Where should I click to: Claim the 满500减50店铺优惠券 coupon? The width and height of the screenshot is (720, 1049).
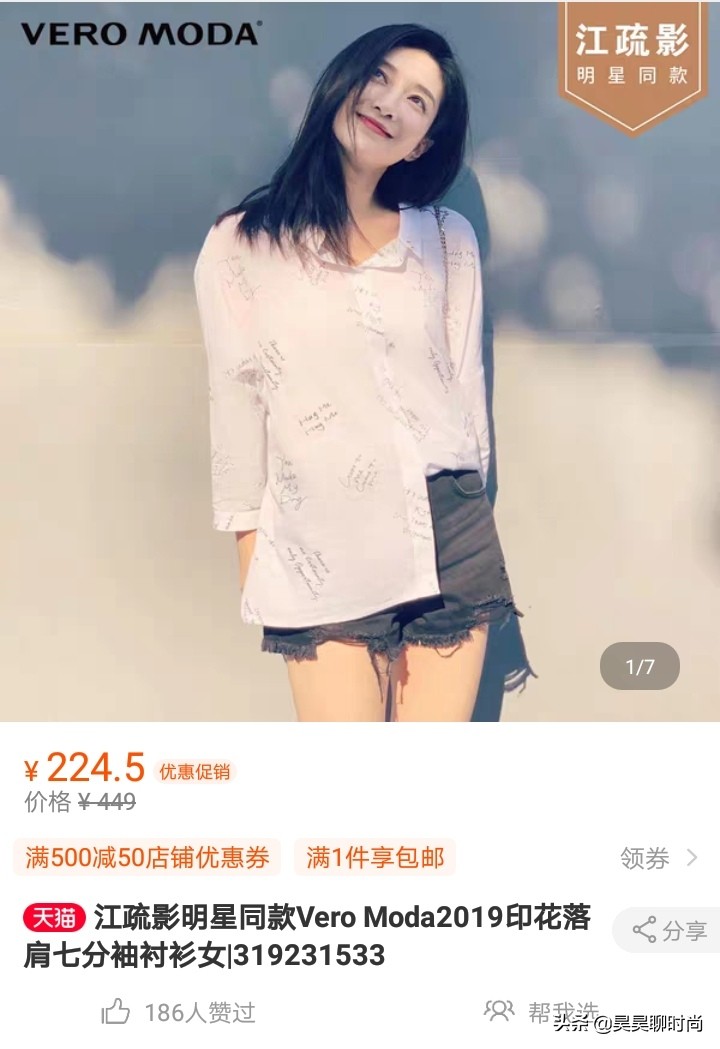point(148,855)
